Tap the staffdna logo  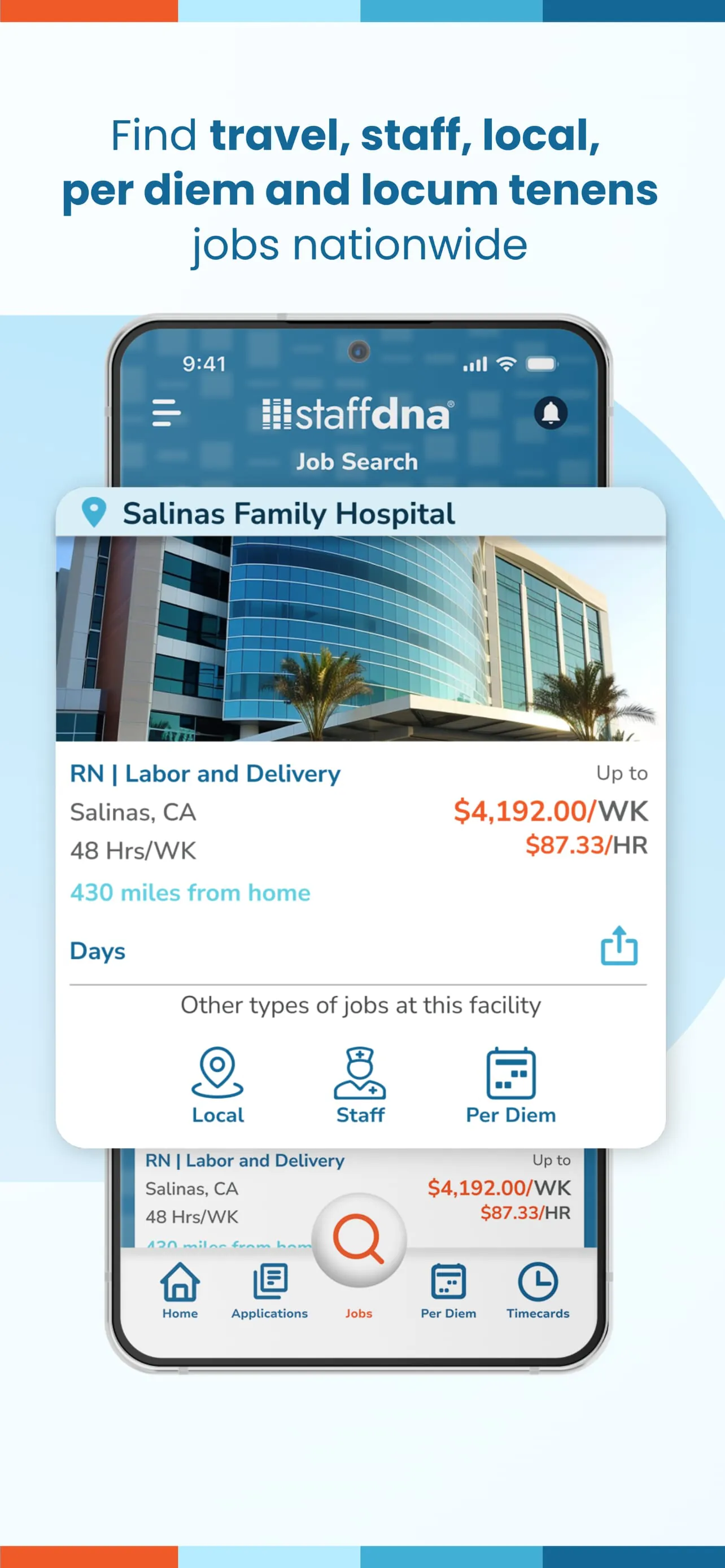[357, 414]
